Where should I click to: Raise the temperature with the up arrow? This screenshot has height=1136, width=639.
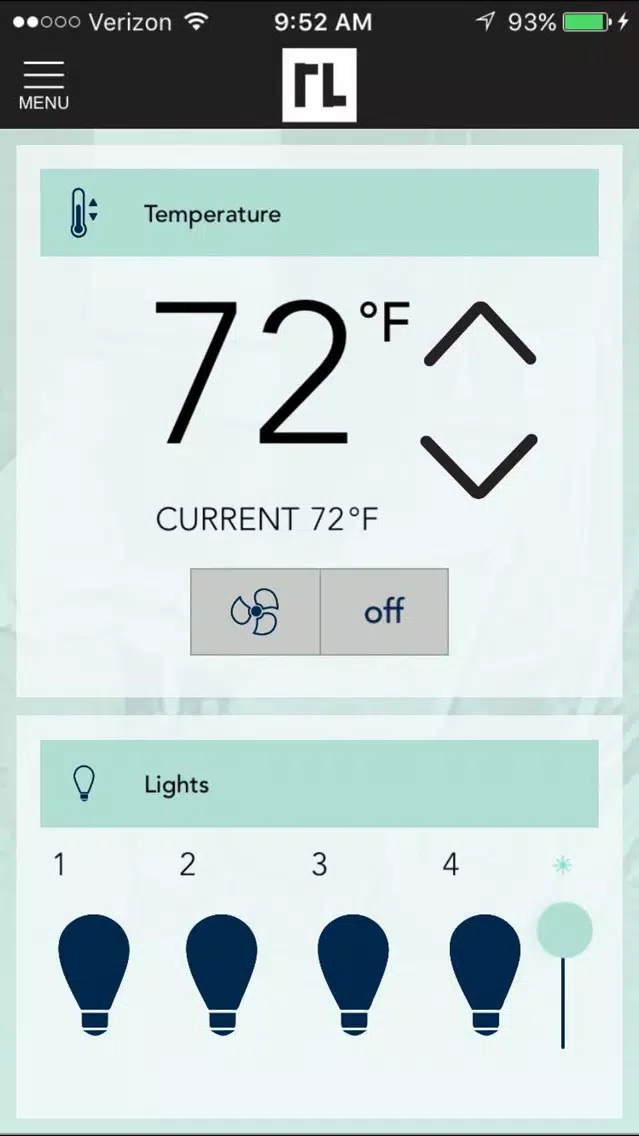[x=480, y=336]
